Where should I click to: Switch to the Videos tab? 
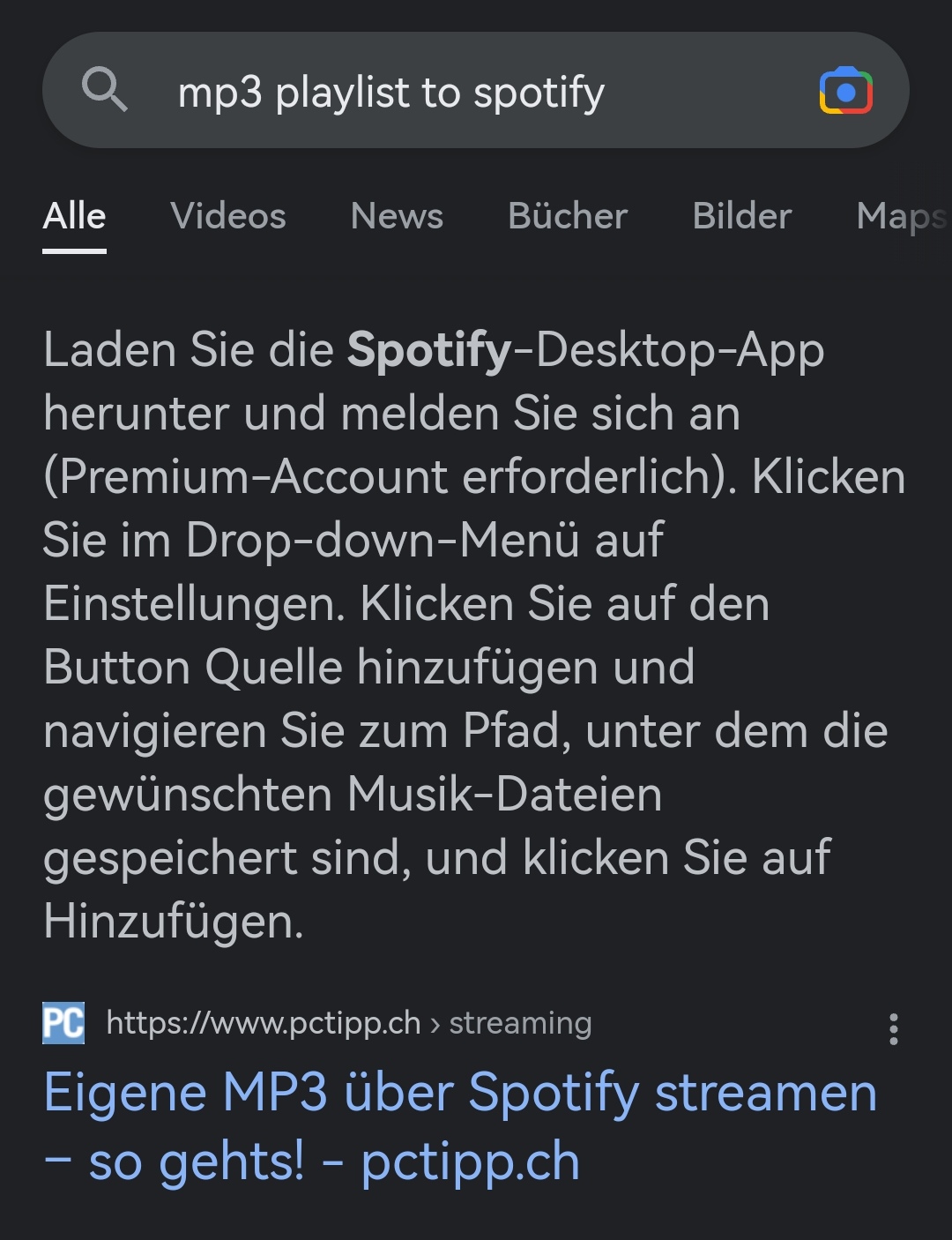click(x=228, y=216)
